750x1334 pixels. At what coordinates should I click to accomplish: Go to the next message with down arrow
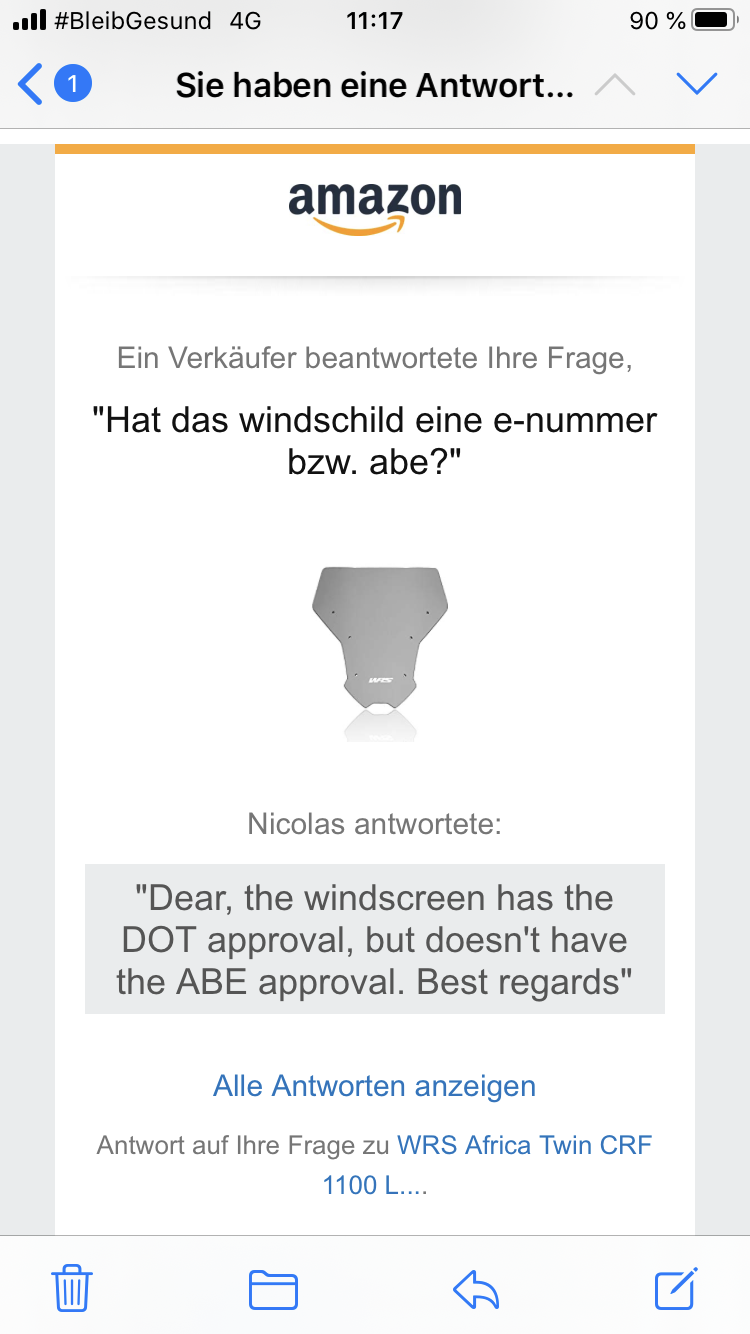[x=696, y=84]
